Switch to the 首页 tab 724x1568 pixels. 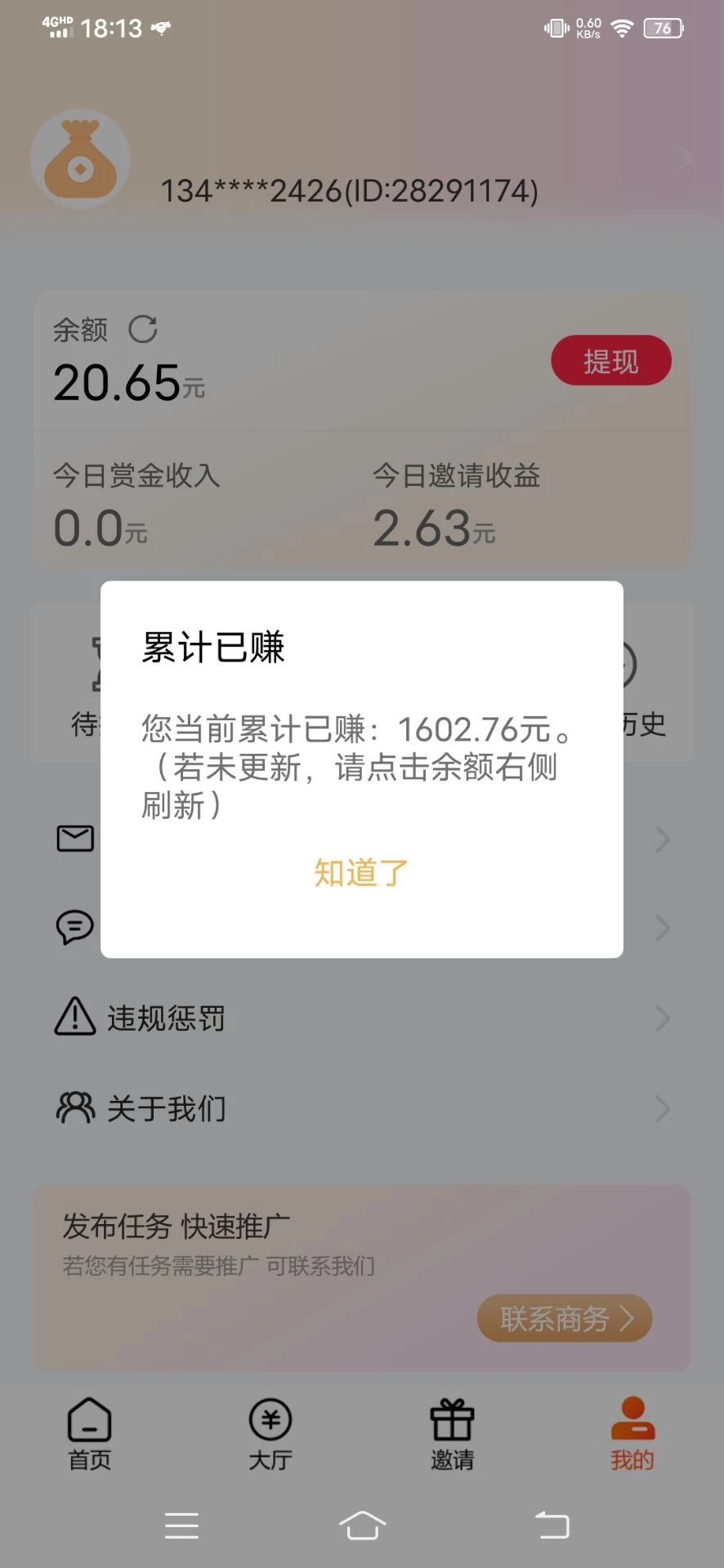89,1435
